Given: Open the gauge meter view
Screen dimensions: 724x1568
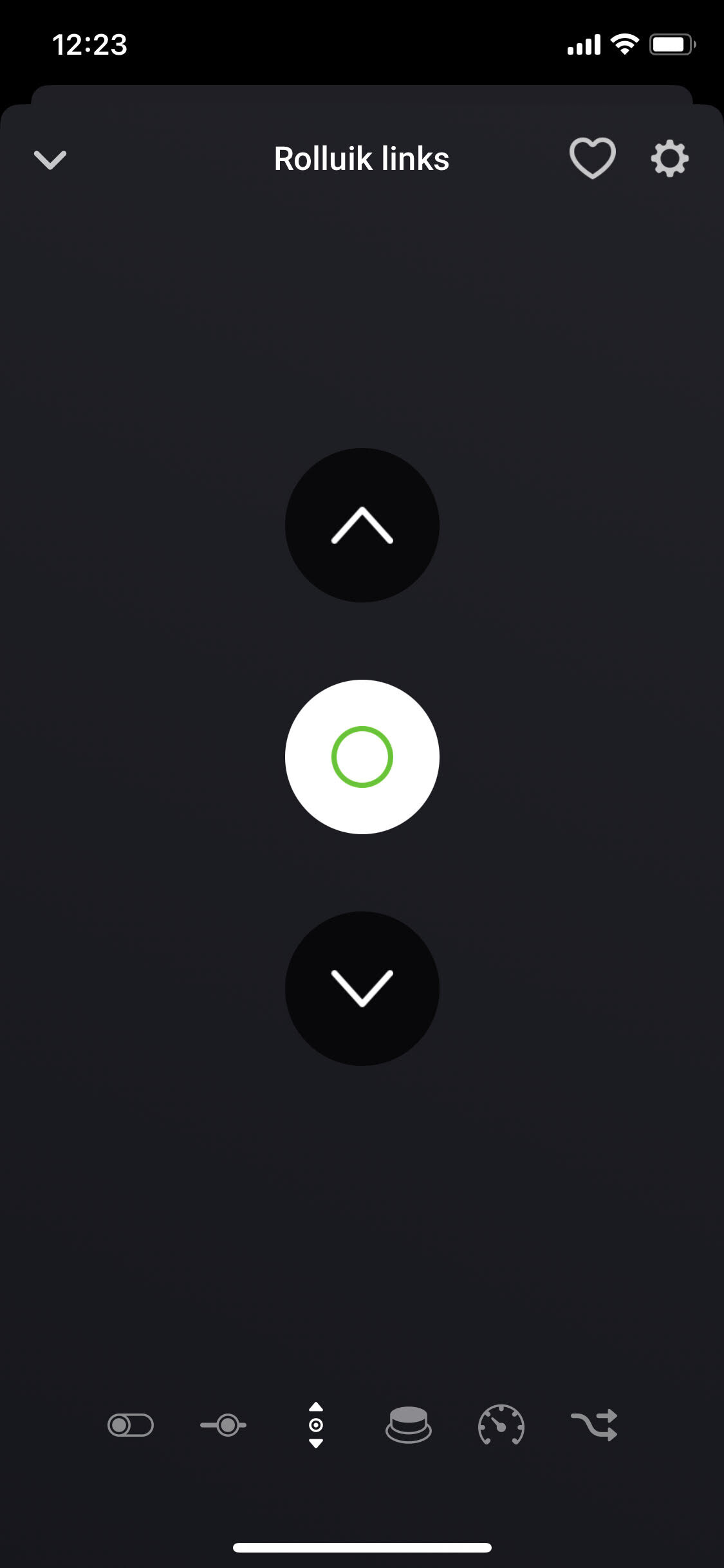Looking at the screenshot, I should [x=501, y=1425].
